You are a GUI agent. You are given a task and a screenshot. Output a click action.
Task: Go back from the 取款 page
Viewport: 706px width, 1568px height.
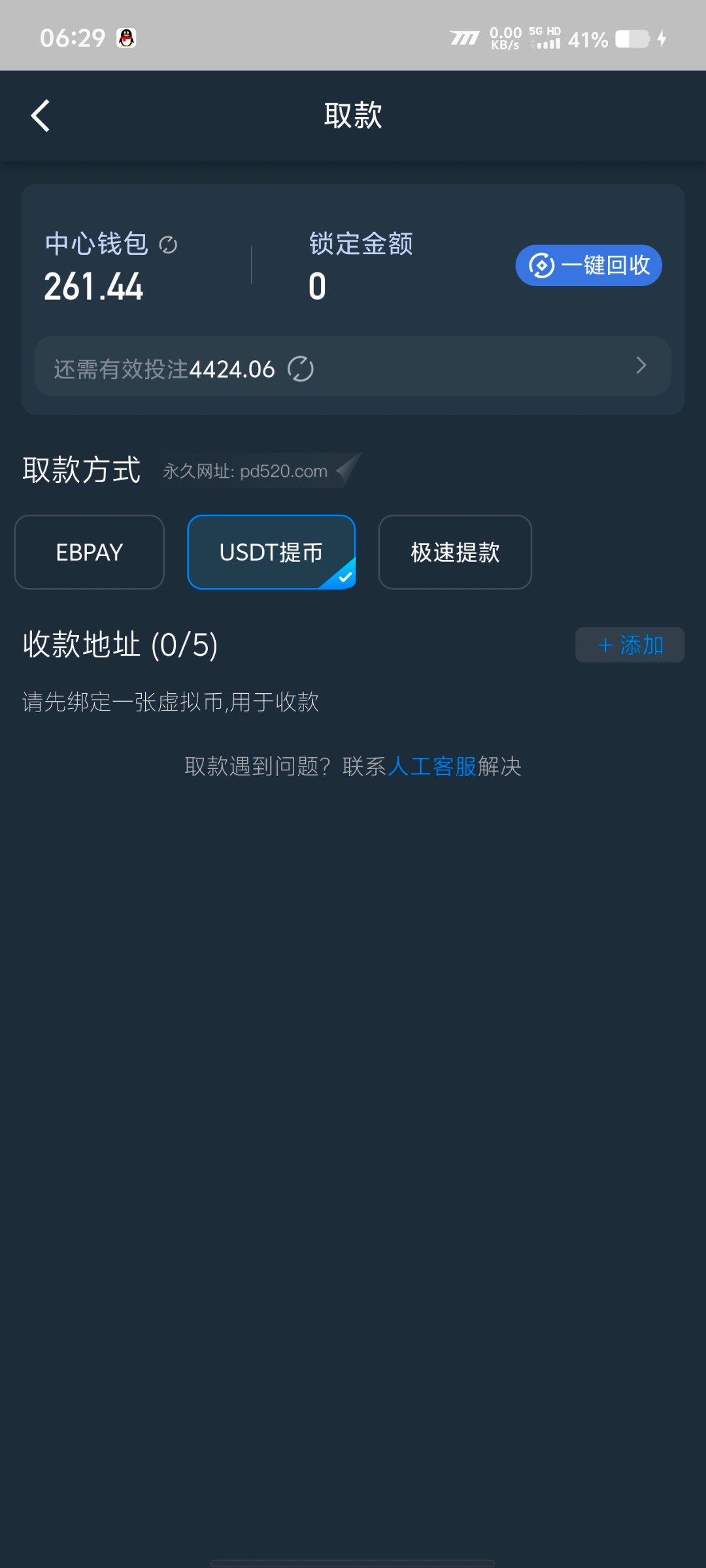tap(41, 116)
